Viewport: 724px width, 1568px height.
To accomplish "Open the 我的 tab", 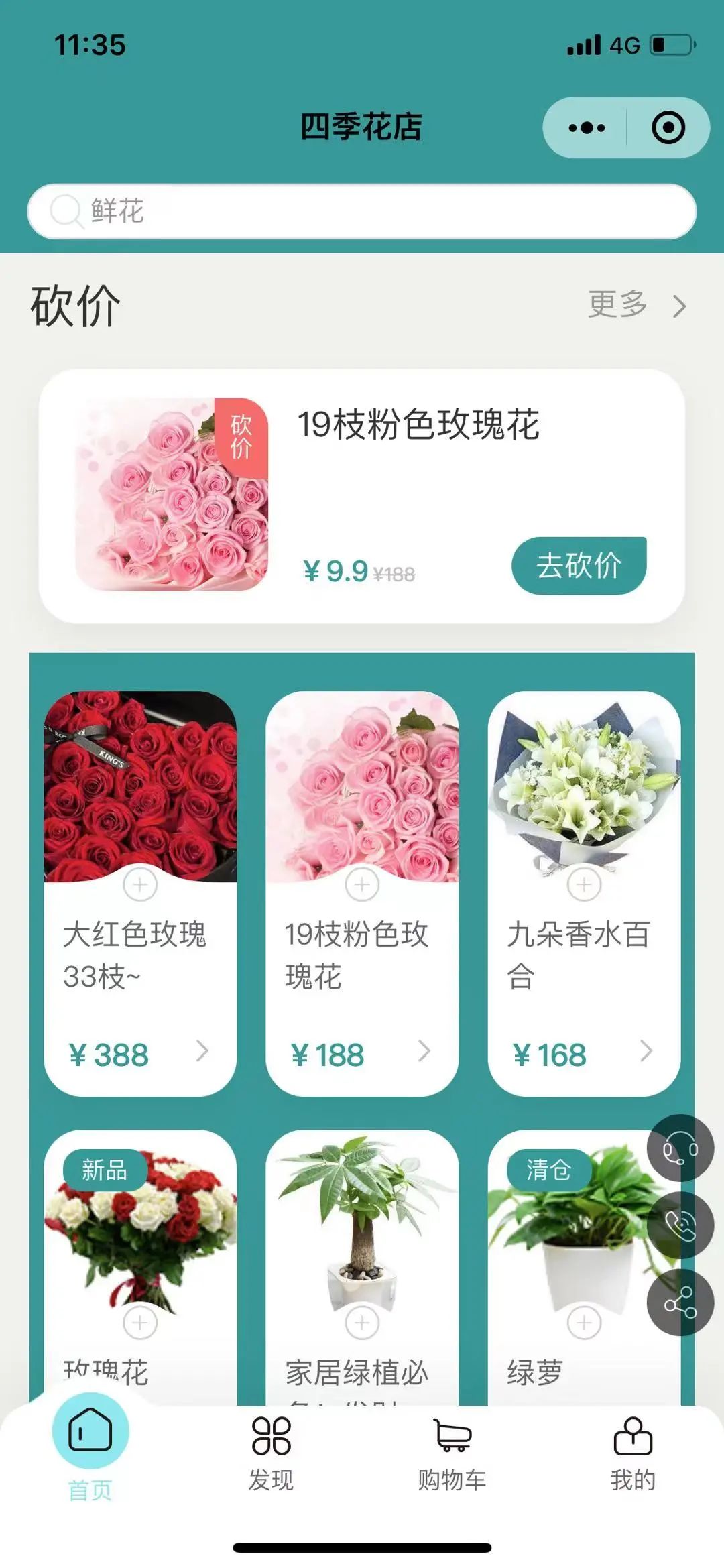I will click(633, 1451).
